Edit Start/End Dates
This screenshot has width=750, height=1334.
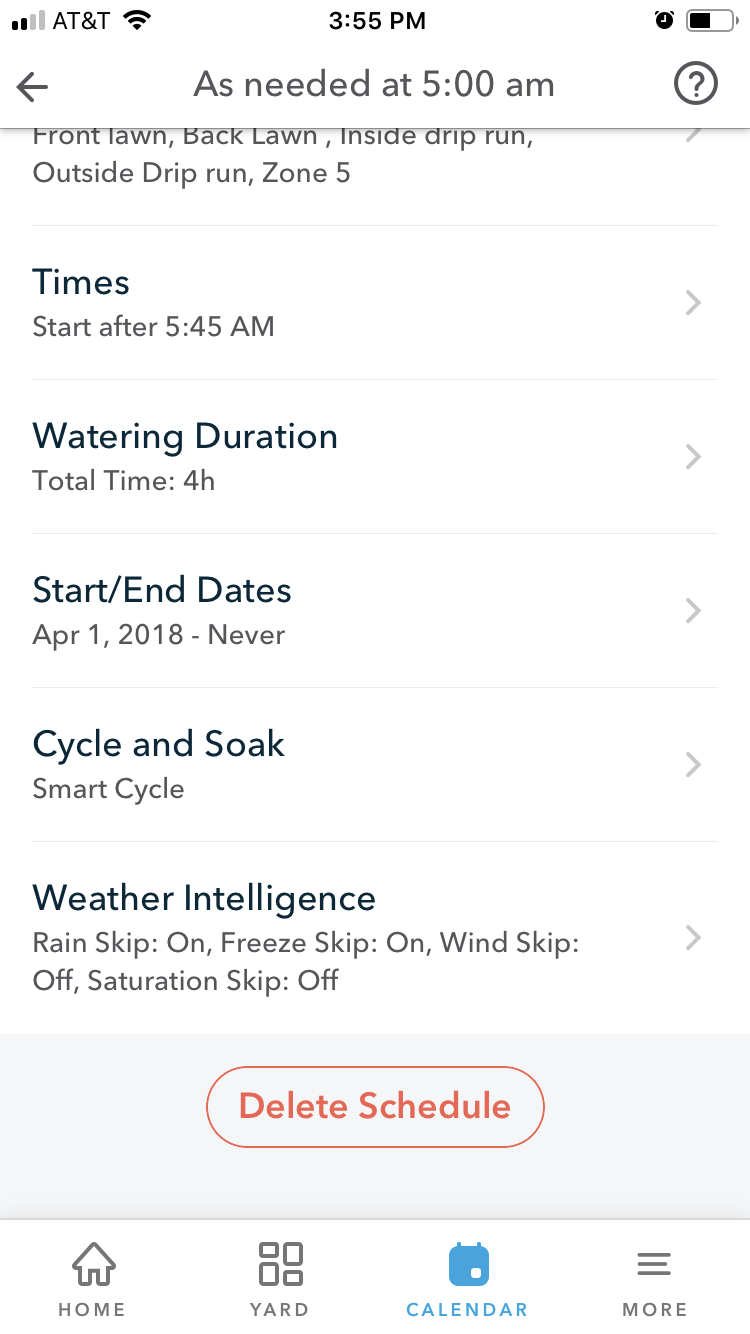(375, 611)
